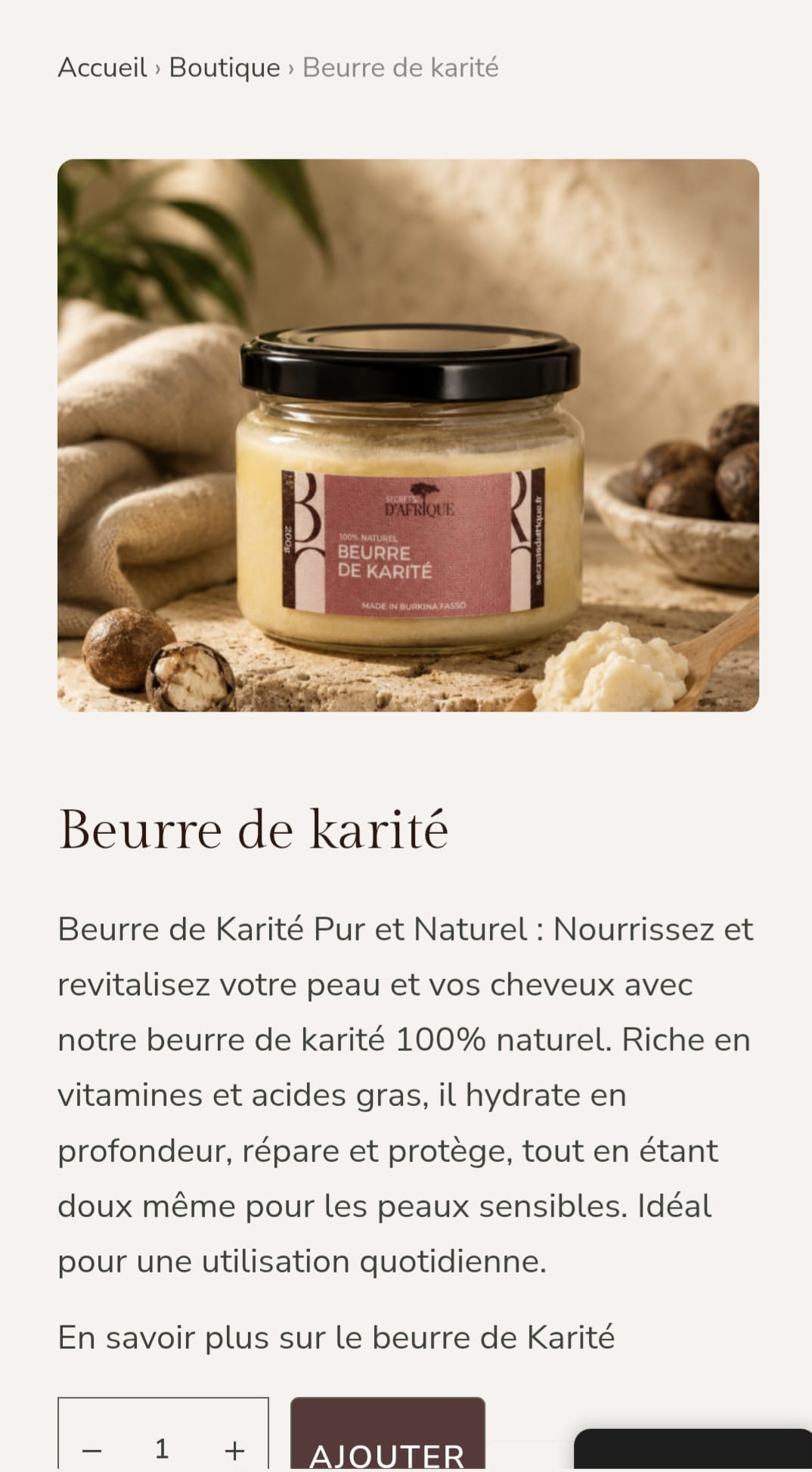Open En savoir plus sur le beurre de Karité
Viewport: 812px width, 1472px height.
[336, 1337]
